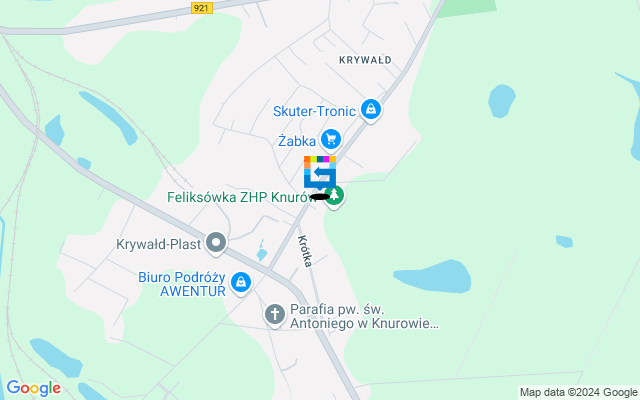Select the Biuro Podróży AWENTUR pin
This screenshot has width=640, height=400.
point(240,284)
